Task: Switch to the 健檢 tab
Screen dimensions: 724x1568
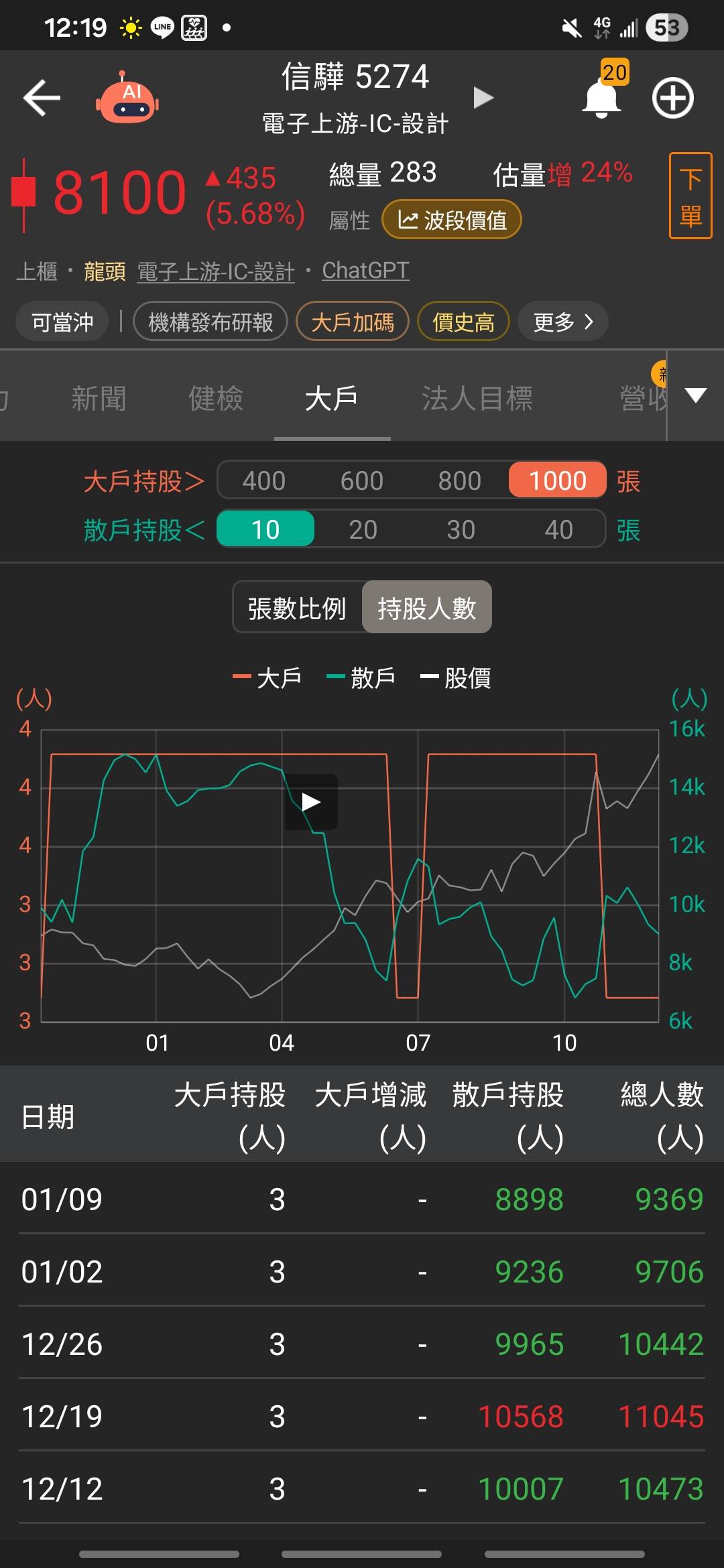Action: pyautogui.click(x=215, y=399)
